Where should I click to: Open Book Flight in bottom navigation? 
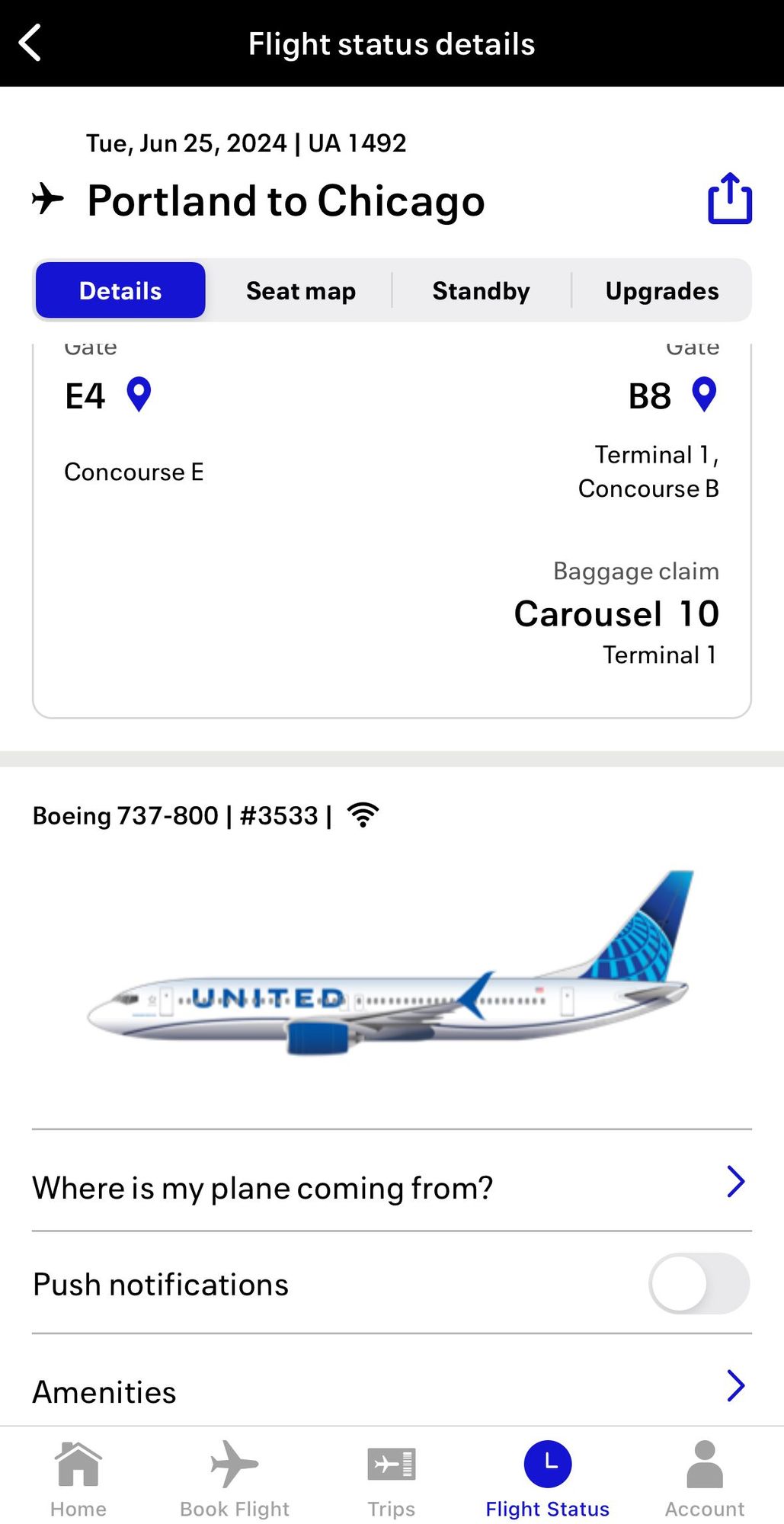click(x=235, y=1478)
